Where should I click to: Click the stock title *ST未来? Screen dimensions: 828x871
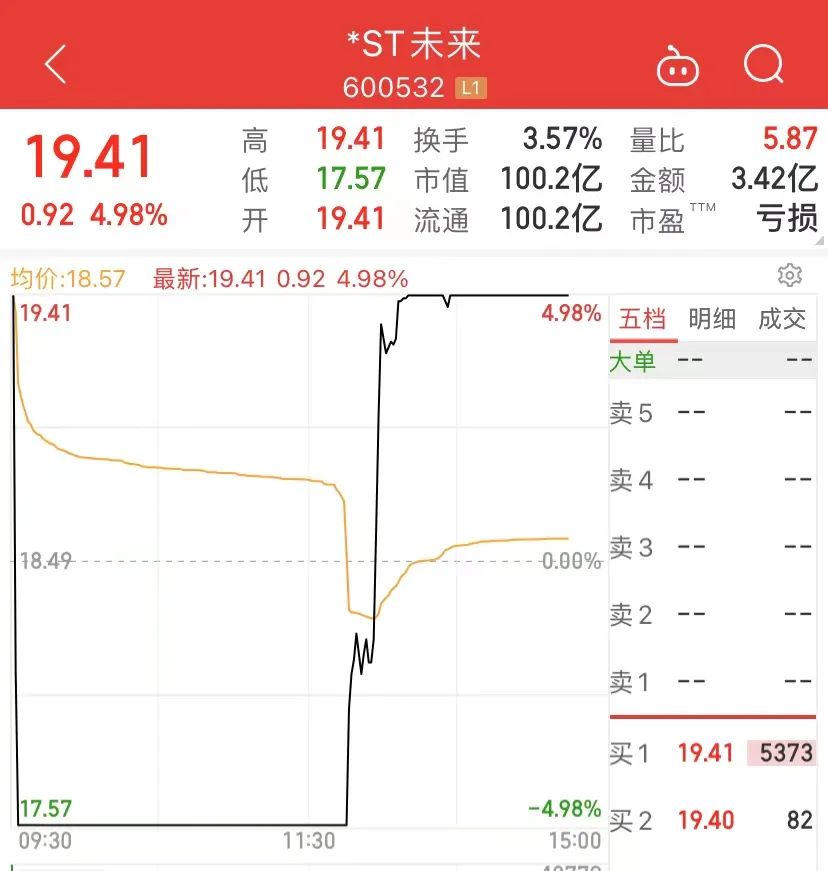[413, 43]
